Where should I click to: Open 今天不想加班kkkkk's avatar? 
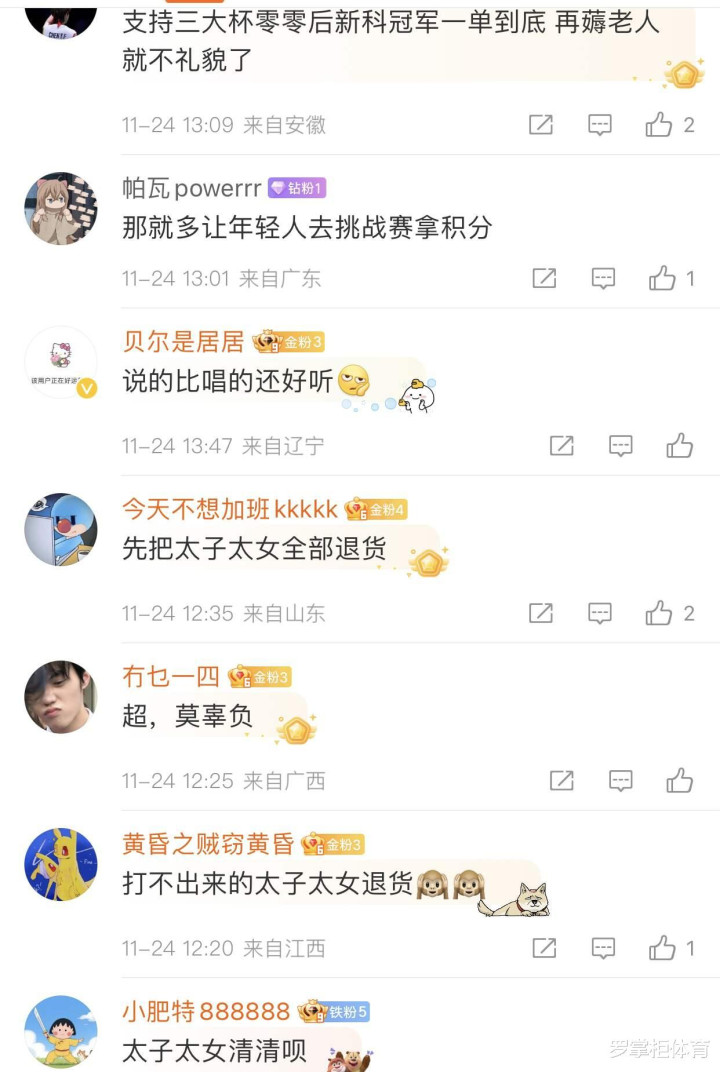(x=61, y=529)
